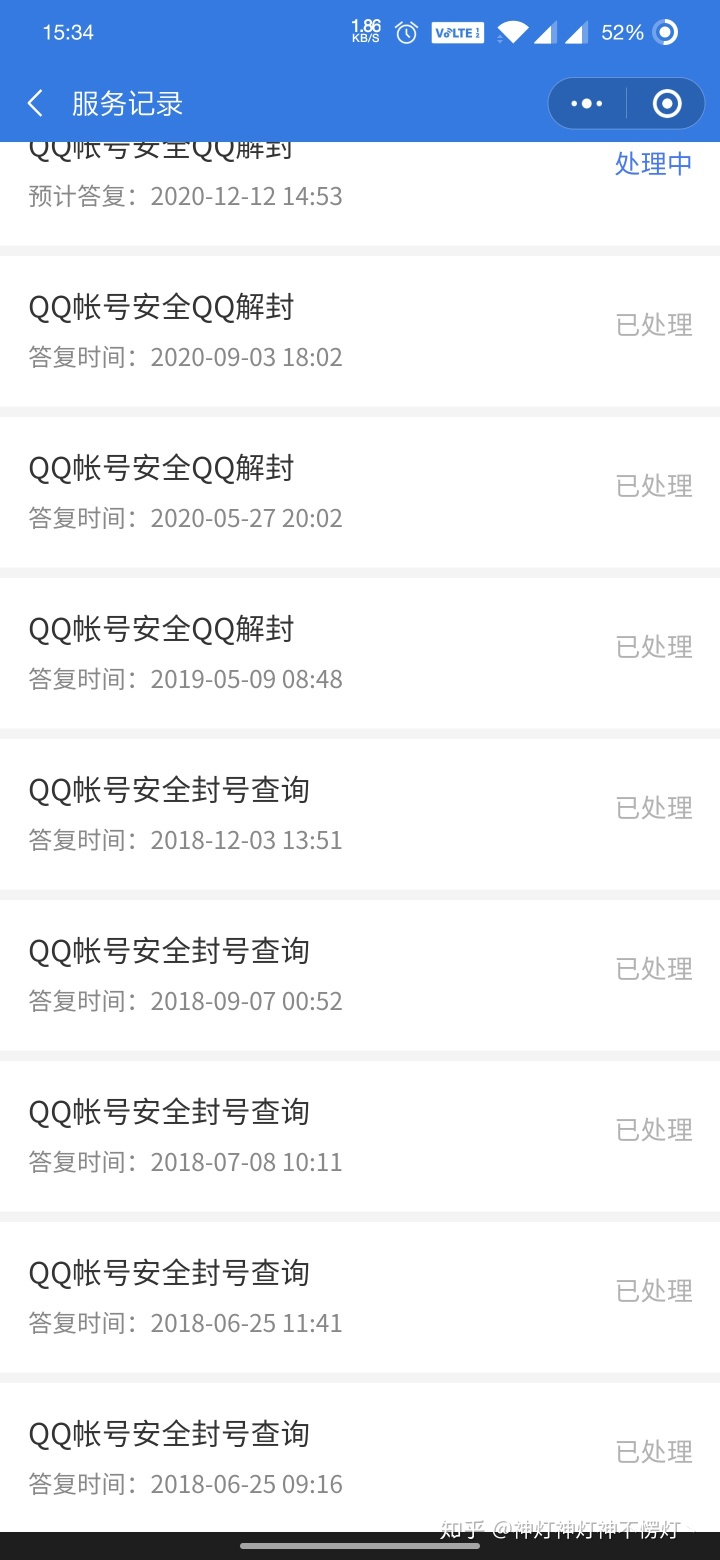The height and width of the screenshot is (1560, 720).
Task: View 封号查询 record answered 2018-09-07 00:52
Action: point(360,975)
